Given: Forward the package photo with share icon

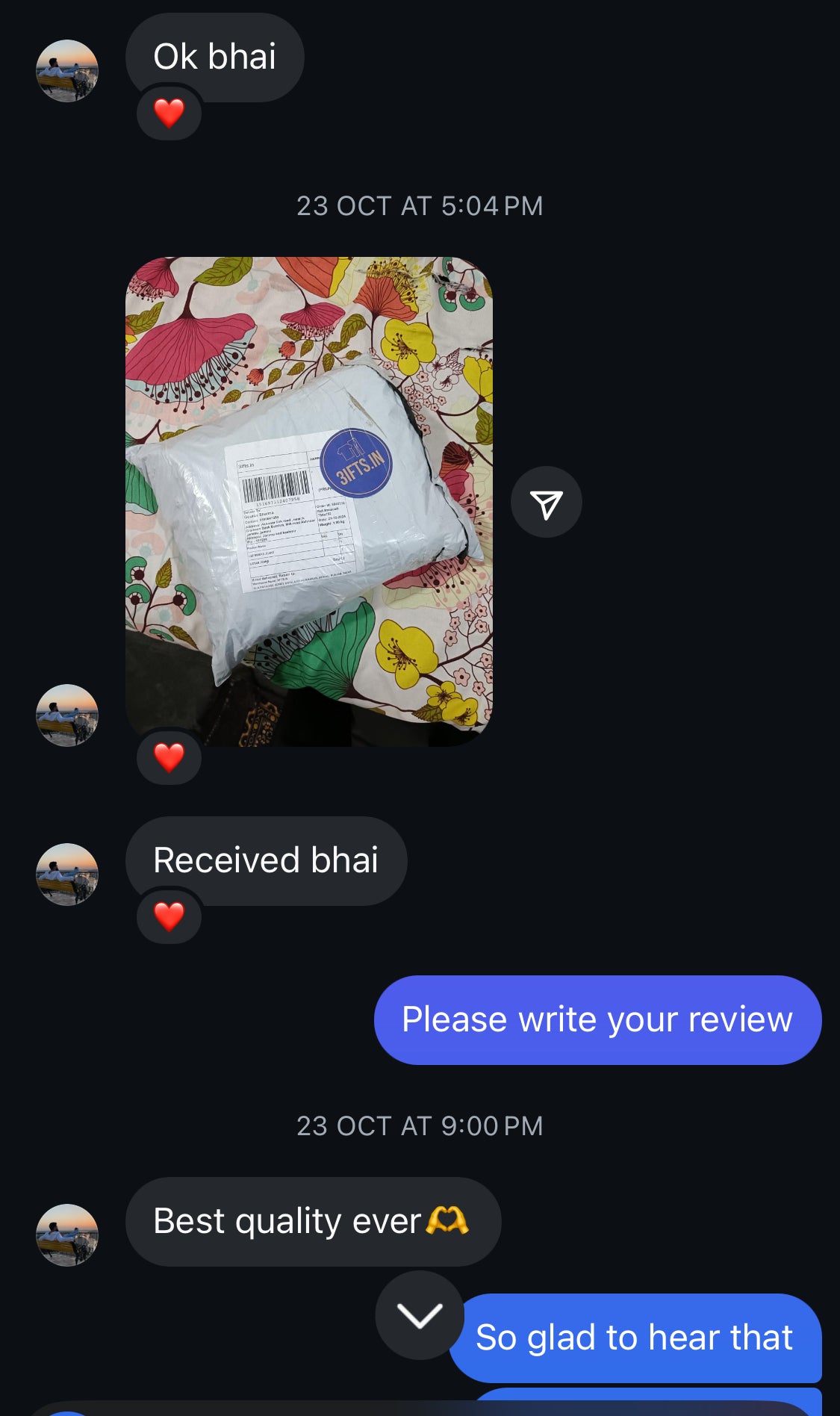Looking at the screenshot, I should click(x=546, y=503).
